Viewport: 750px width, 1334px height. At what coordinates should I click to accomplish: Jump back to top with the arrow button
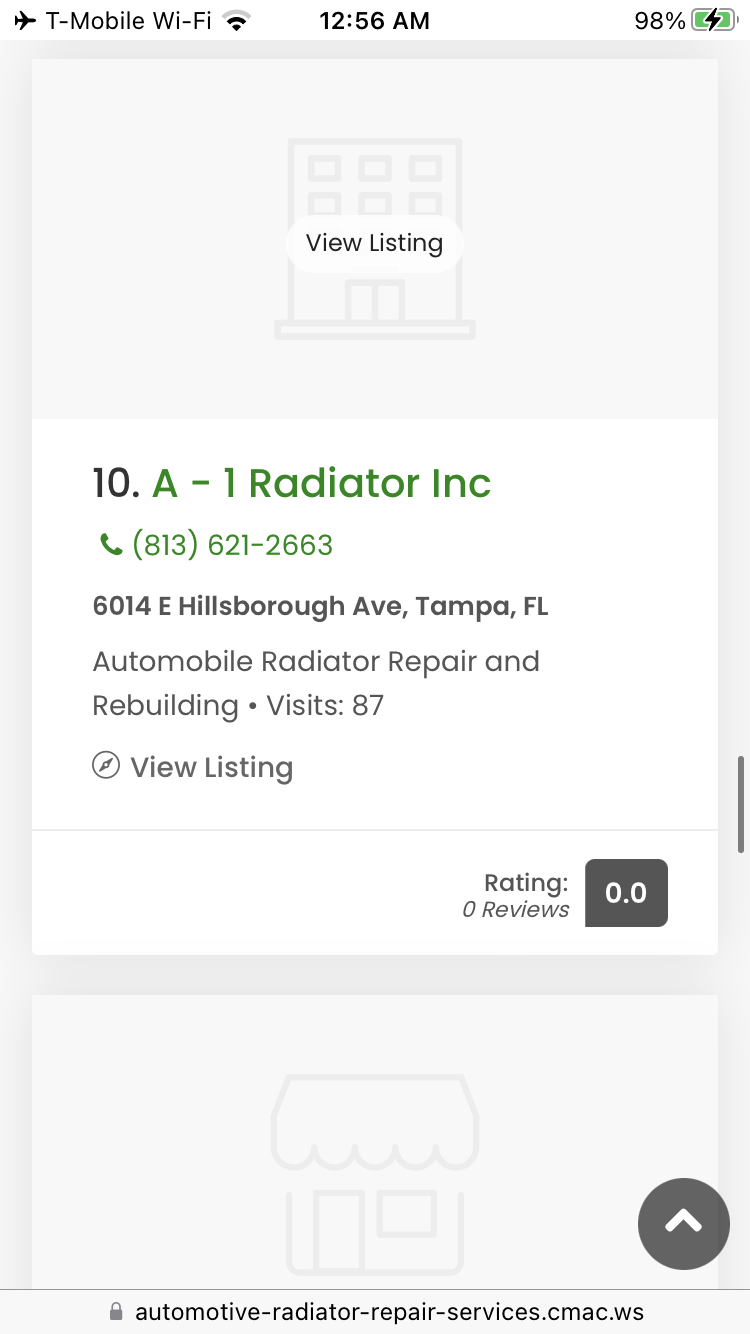click(684, 1224)
